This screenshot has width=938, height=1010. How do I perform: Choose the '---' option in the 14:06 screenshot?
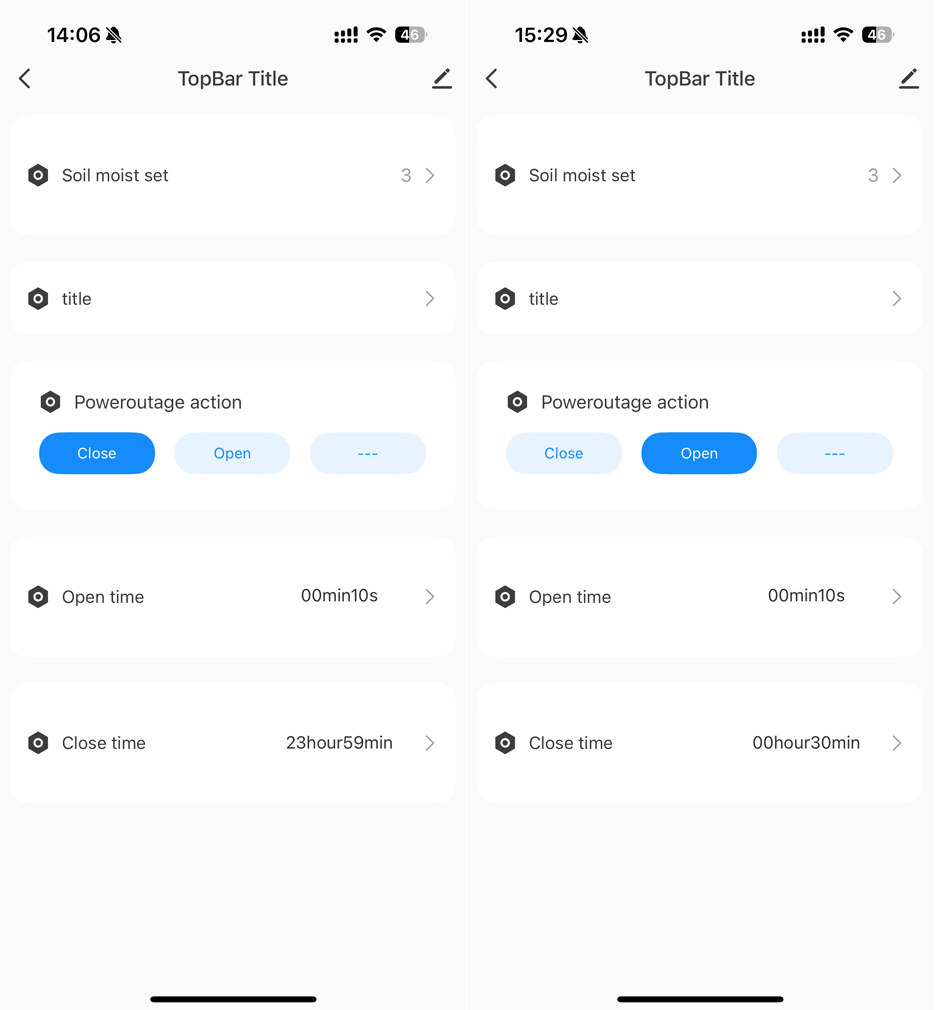pos(368,454)
